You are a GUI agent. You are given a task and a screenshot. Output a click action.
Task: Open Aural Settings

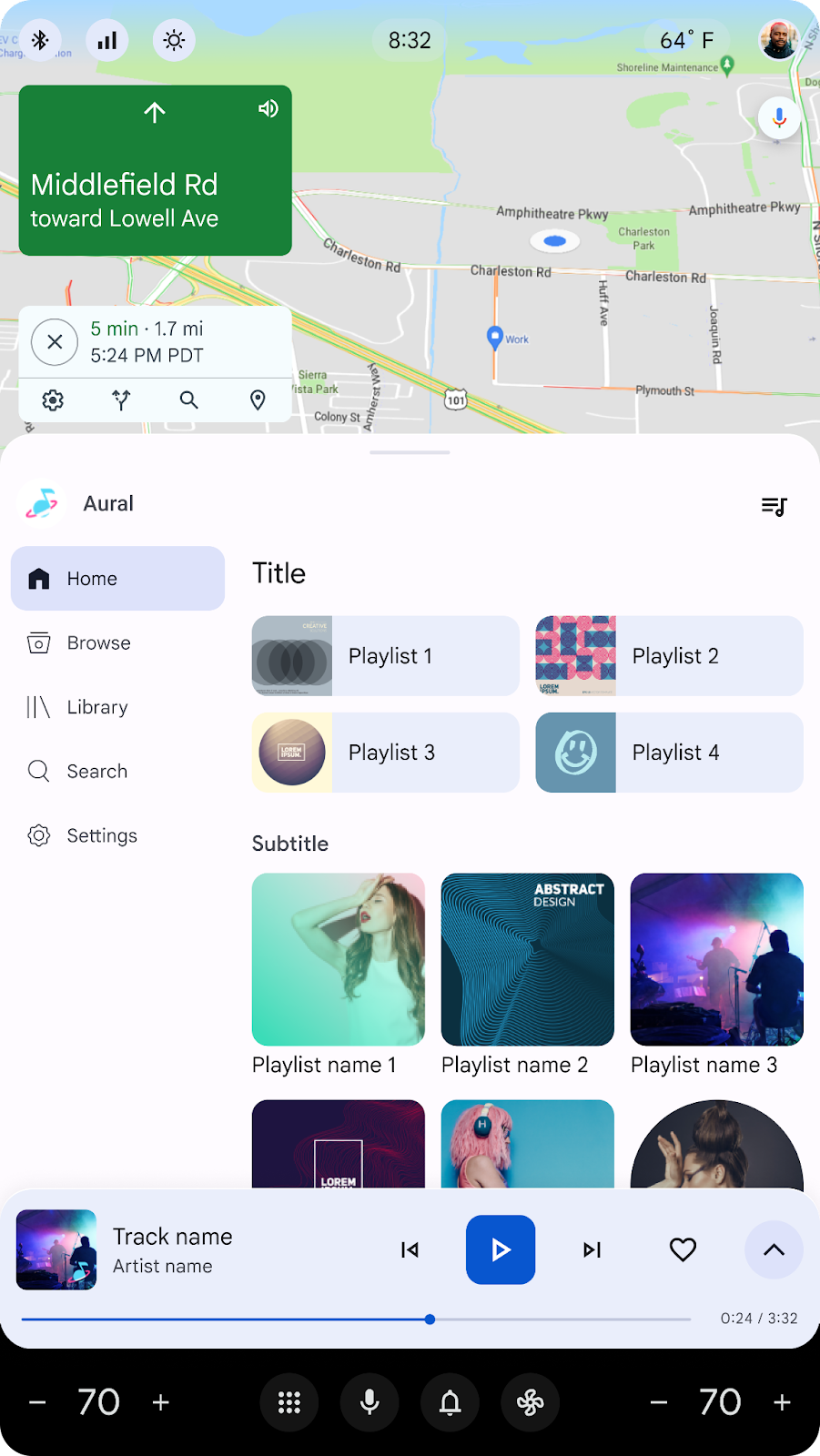point(101,835)
